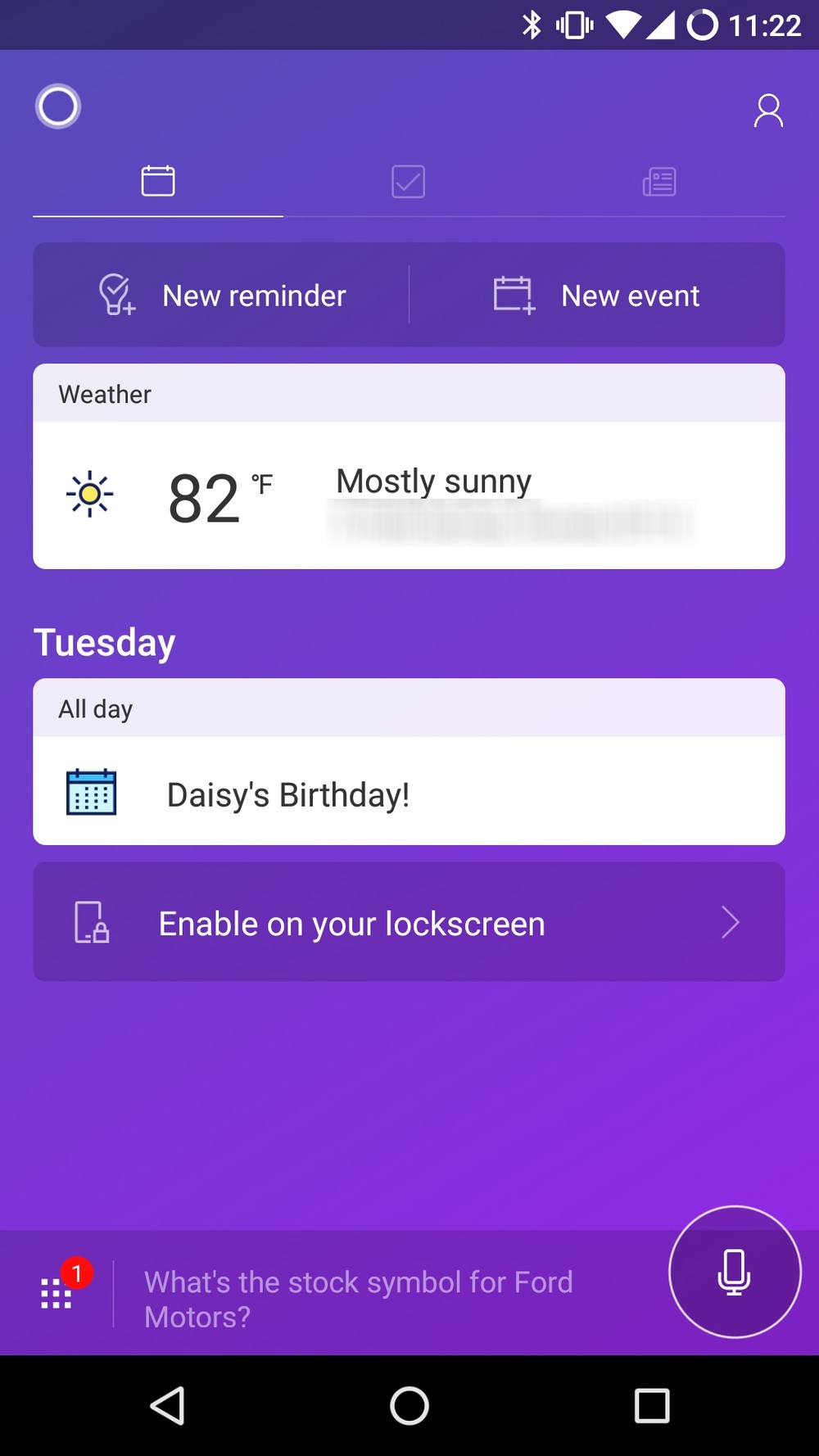Select Enable on your lockscreen
The width and height of the screenshot is (819, 1456).
[409, 922]
